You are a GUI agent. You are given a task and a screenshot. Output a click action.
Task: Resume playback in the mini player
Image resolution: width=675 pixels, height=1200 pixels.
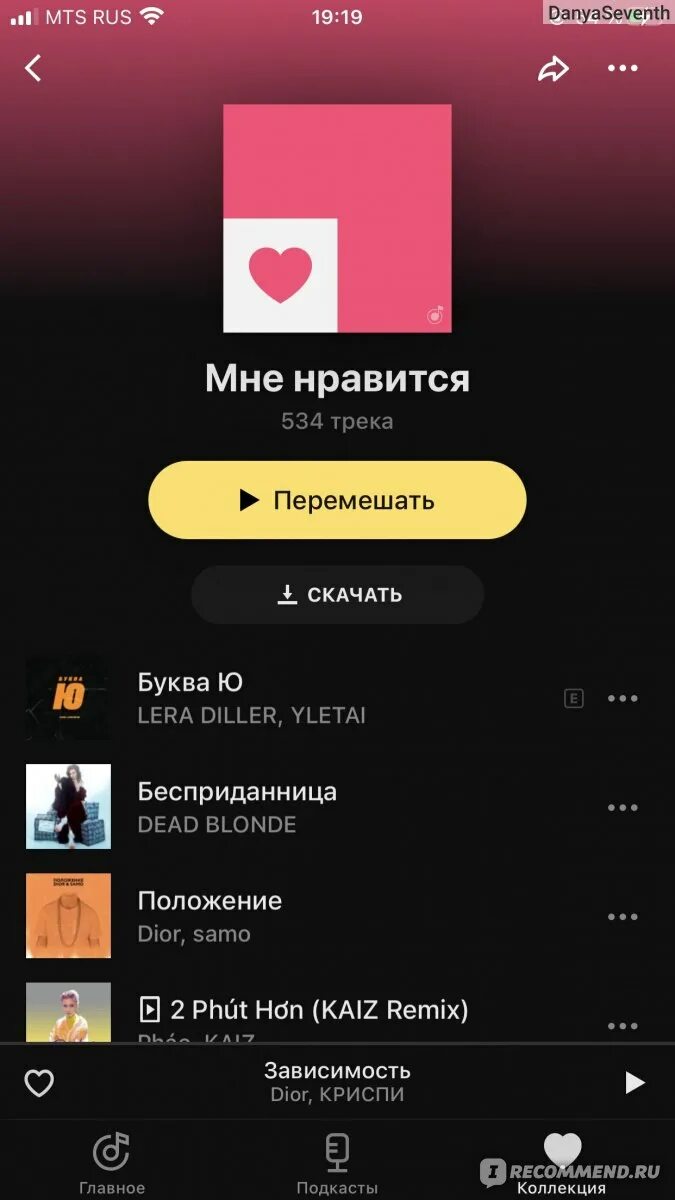click(634, 1082)
